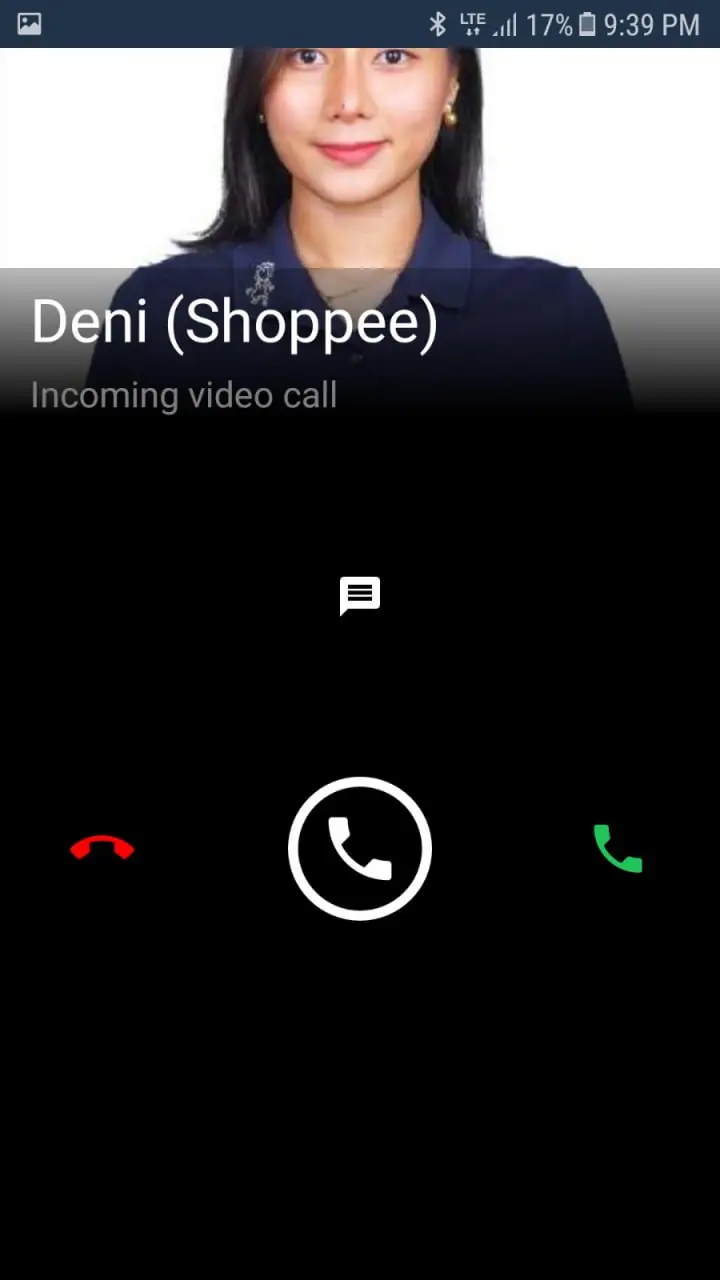This screenshot has height=1280, width=720.
Task: Tap the white circled phone handle
Action: pyautogui.click(x=360, y=848)
